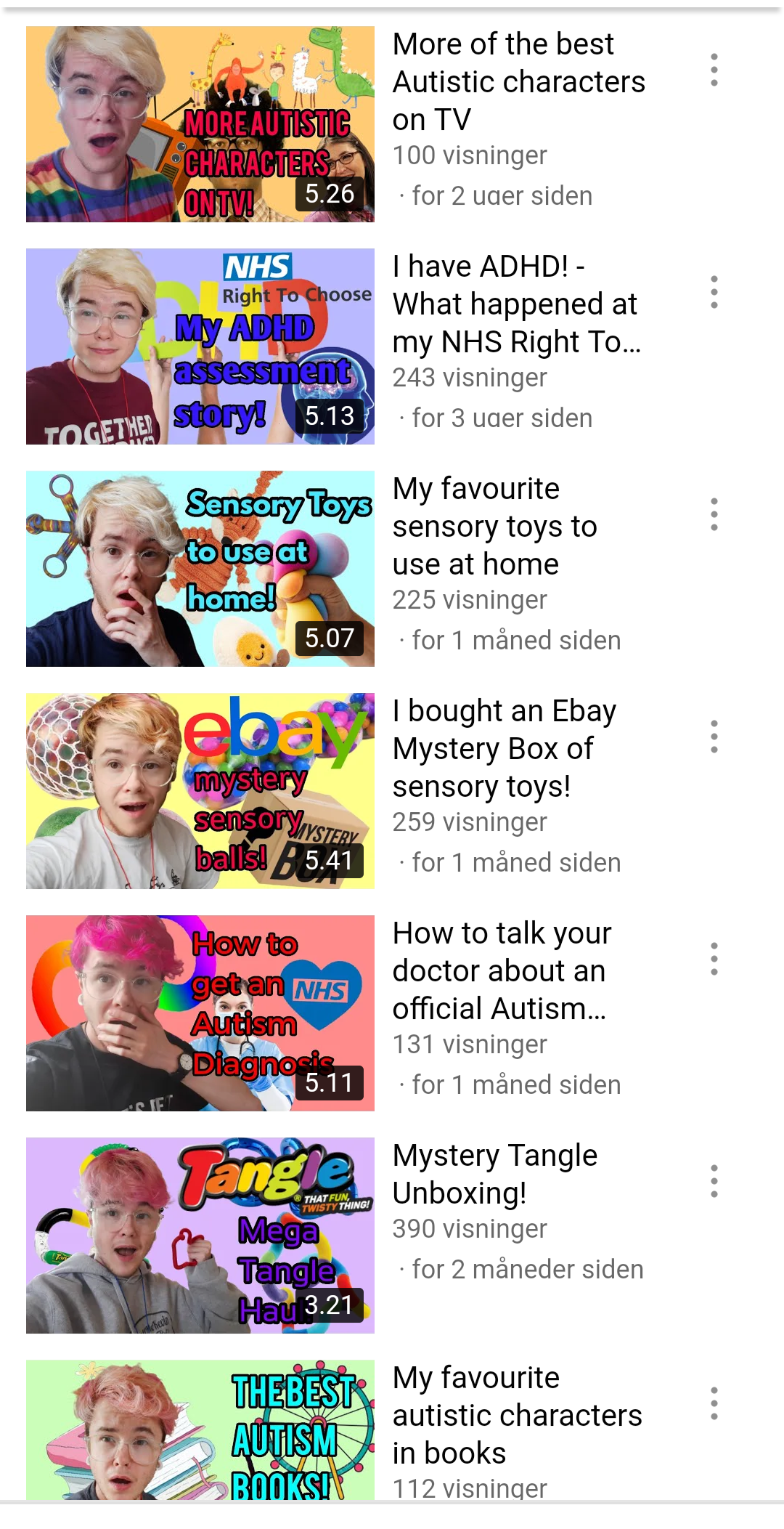Viewport: 784px width, 1529px height.
Task: Watch My favourite sensory toys to use at home
Action: click(x=200, y=569)
